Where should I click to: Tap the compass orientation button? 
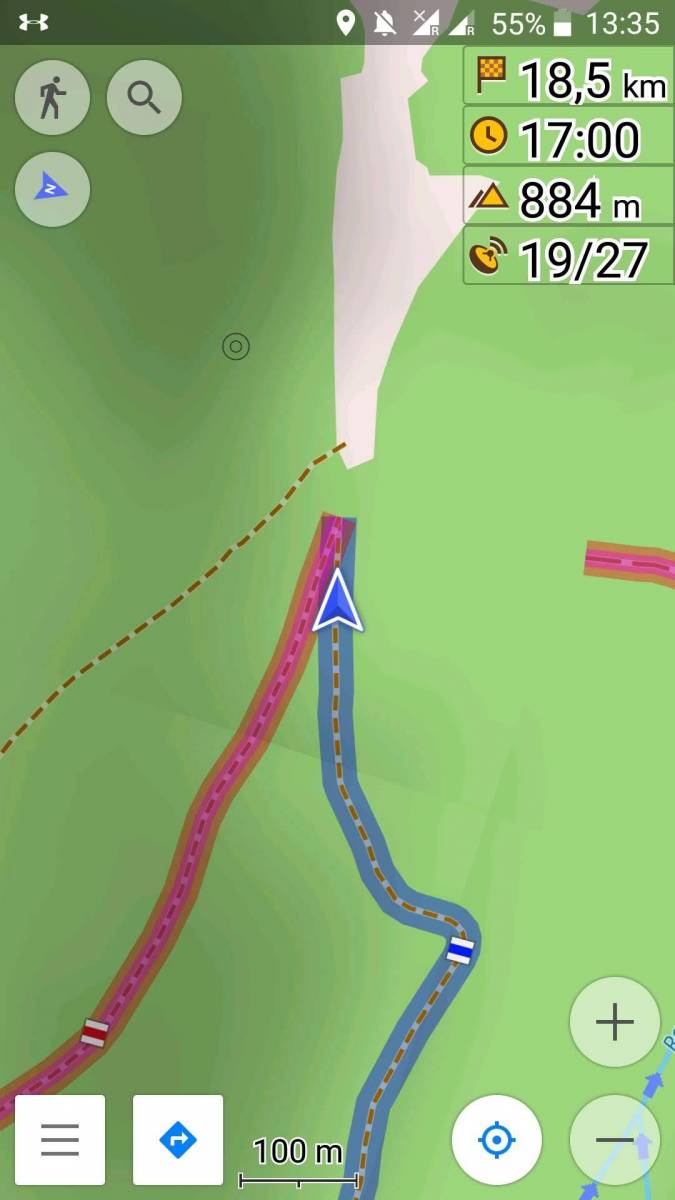(x=52, y=188)
